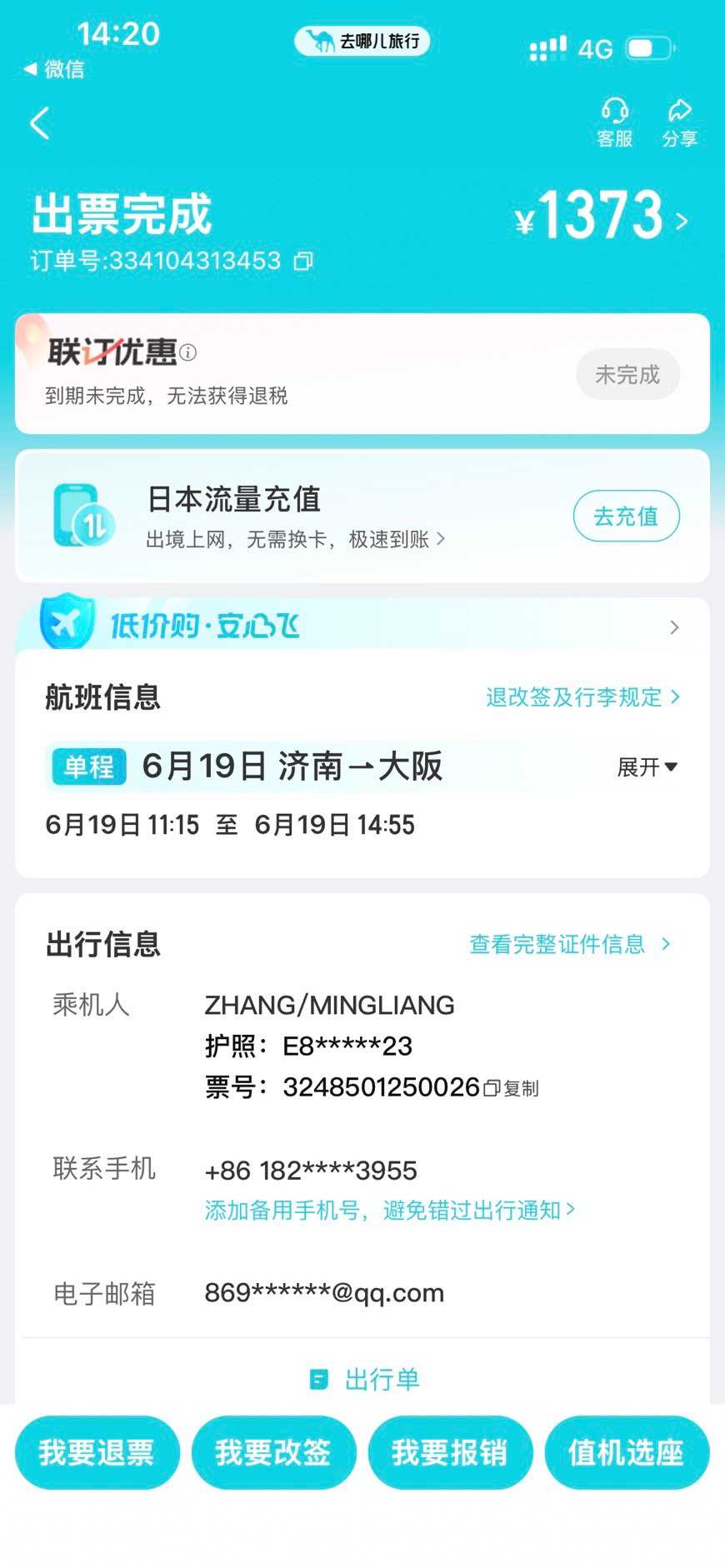Return to 微信 via status bar link
Viewport: 725px width, 1568px height.
tap(54, 69)
